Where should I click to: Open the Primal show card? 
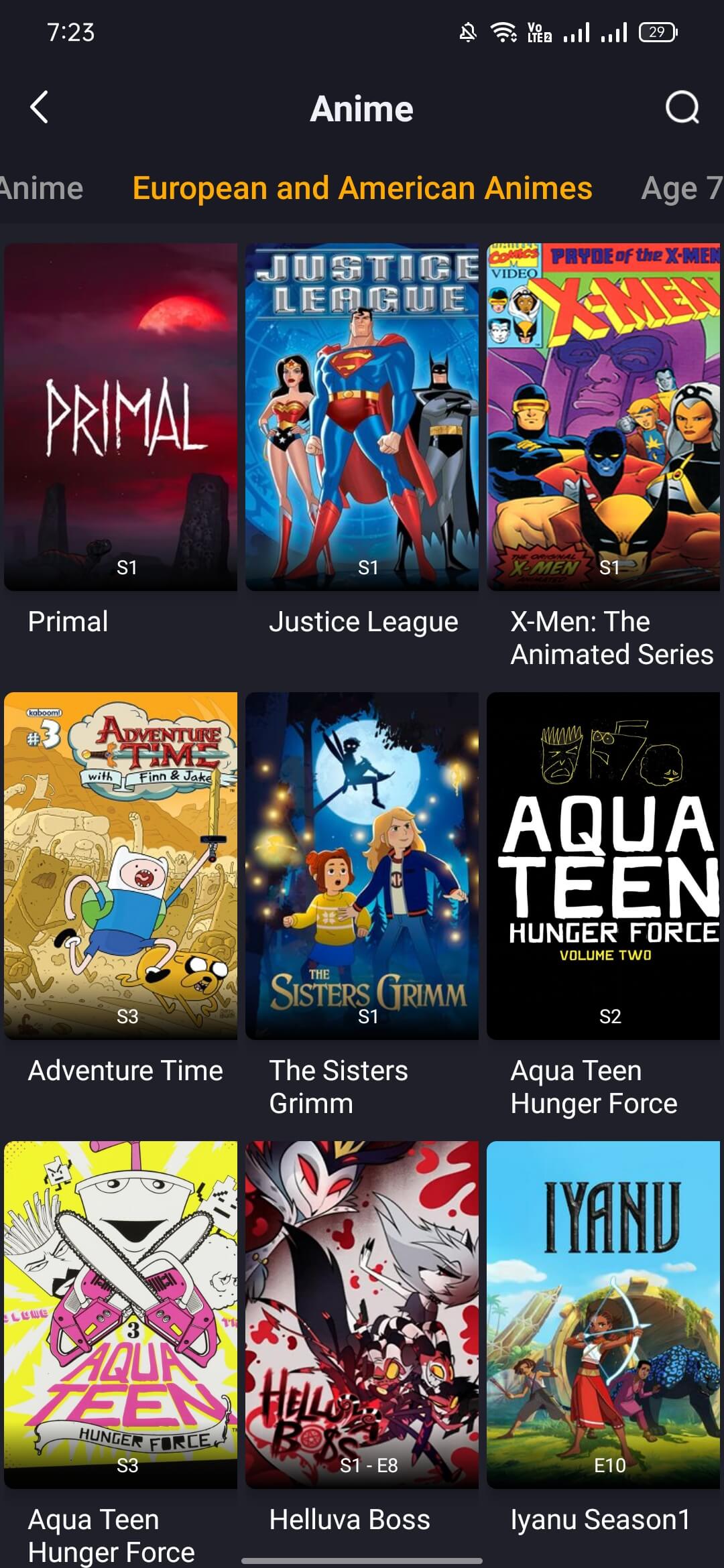(x=121, y=417)
